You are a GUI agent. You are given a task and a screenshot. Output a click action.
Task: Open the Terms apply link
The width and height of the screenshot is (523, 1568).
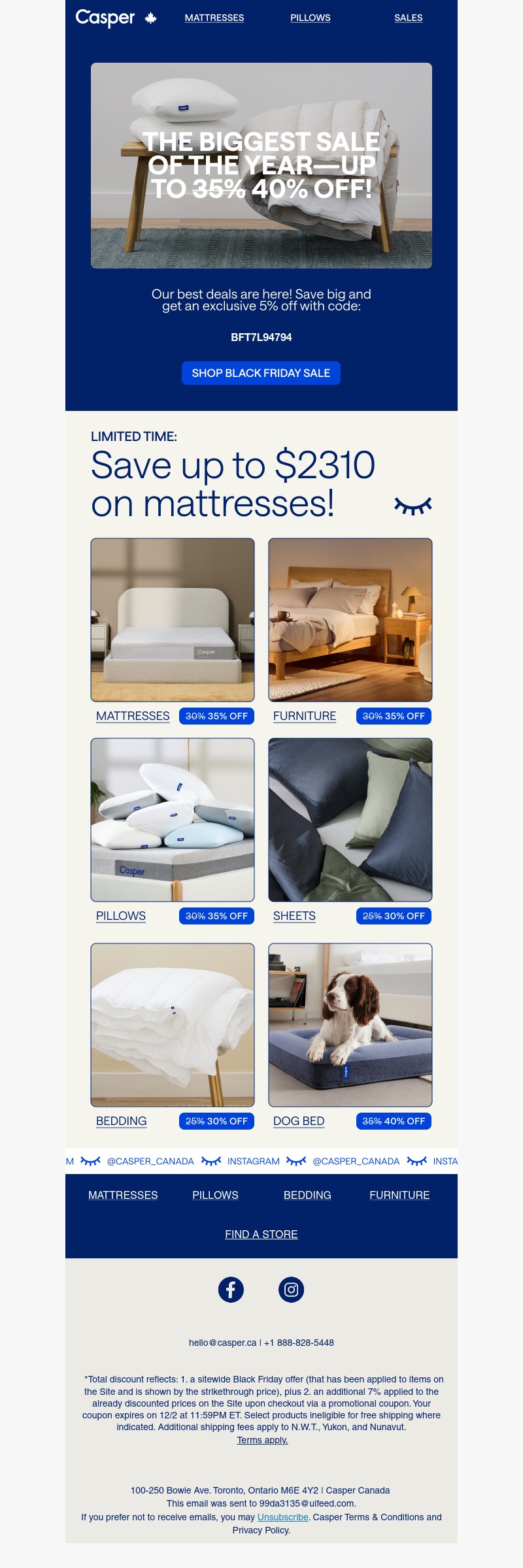tap(262, 1440)
